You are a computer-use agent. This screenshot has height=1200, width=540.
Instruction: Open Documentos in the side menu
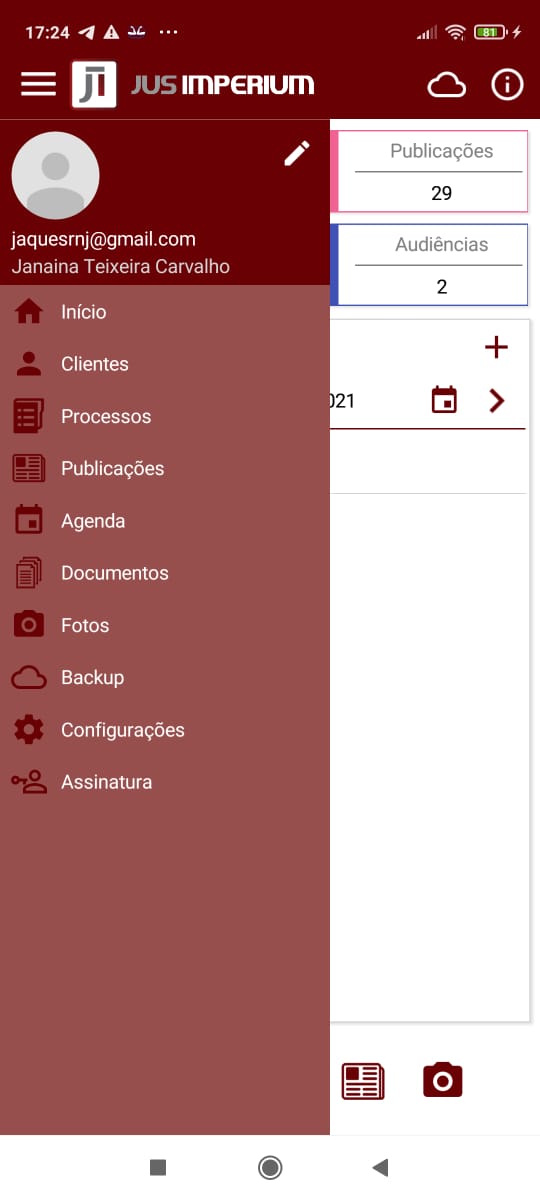(165, 573)
